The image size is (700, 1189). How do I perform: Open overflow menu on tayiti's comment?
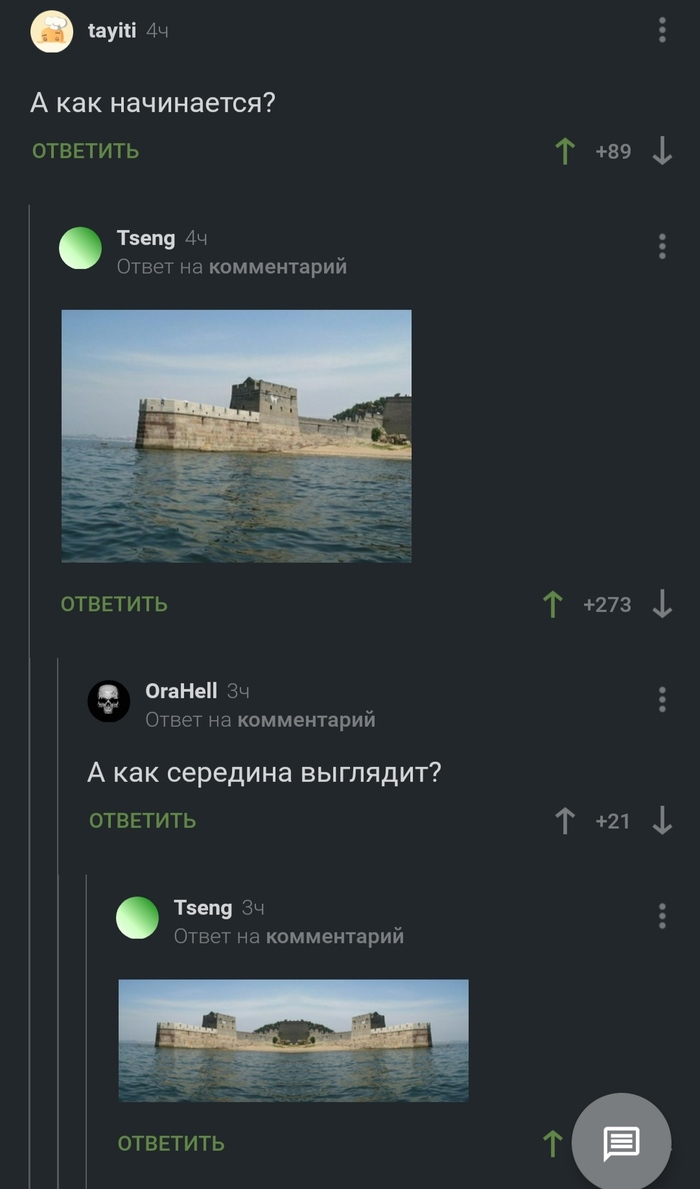(662, 30)
